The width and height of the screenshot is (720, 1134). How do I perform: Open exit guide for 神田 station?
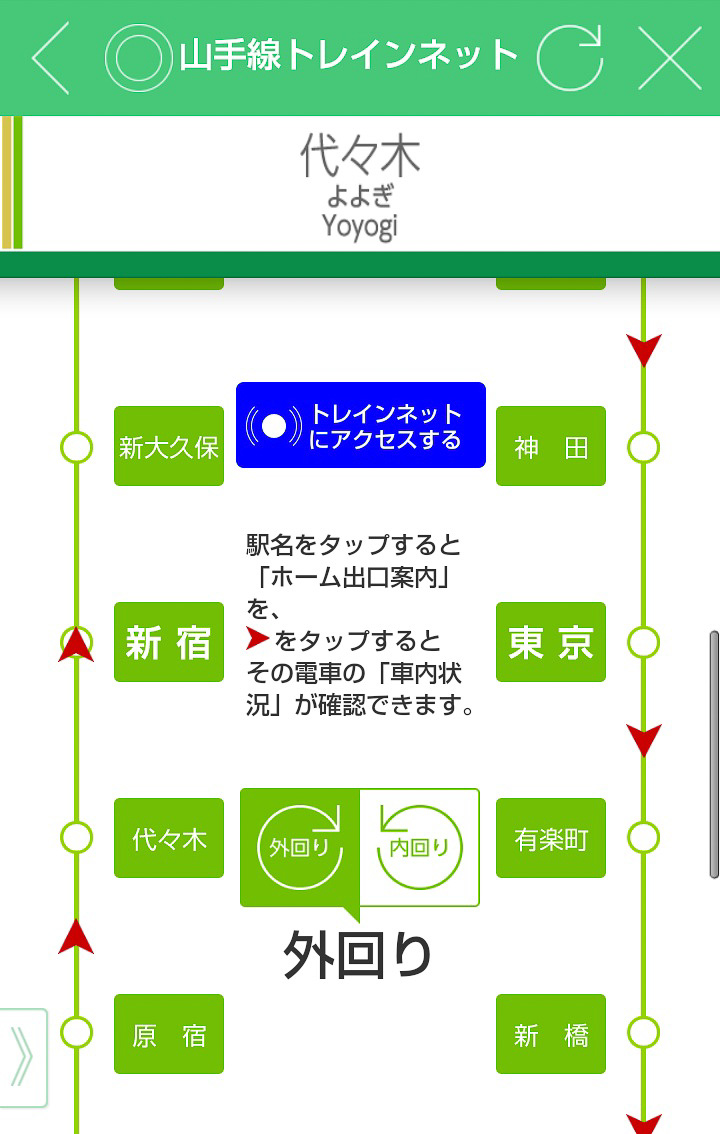click(551, 446)
